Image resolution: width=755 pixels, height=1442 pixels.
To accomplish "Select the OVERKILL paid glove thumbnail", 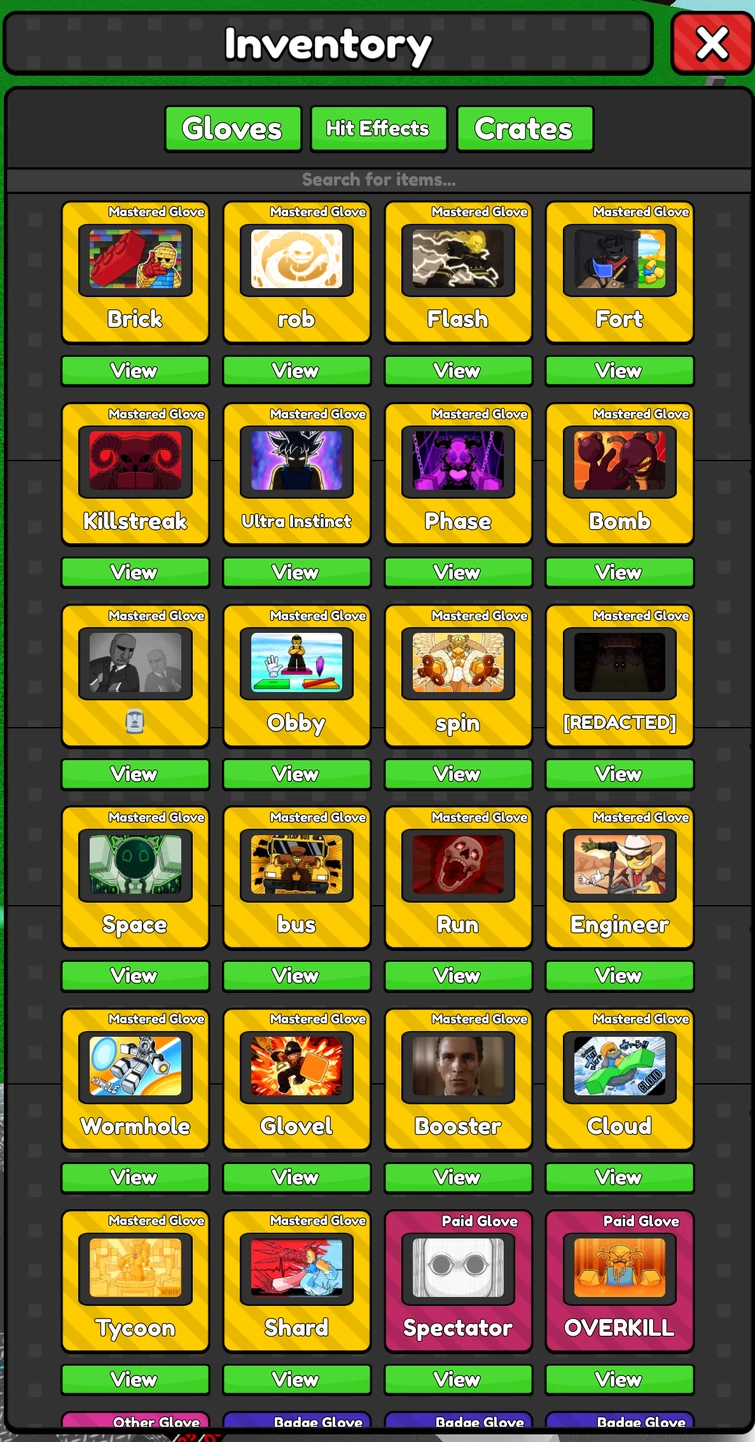I will pyautogui.click(x=619, y=1268).
